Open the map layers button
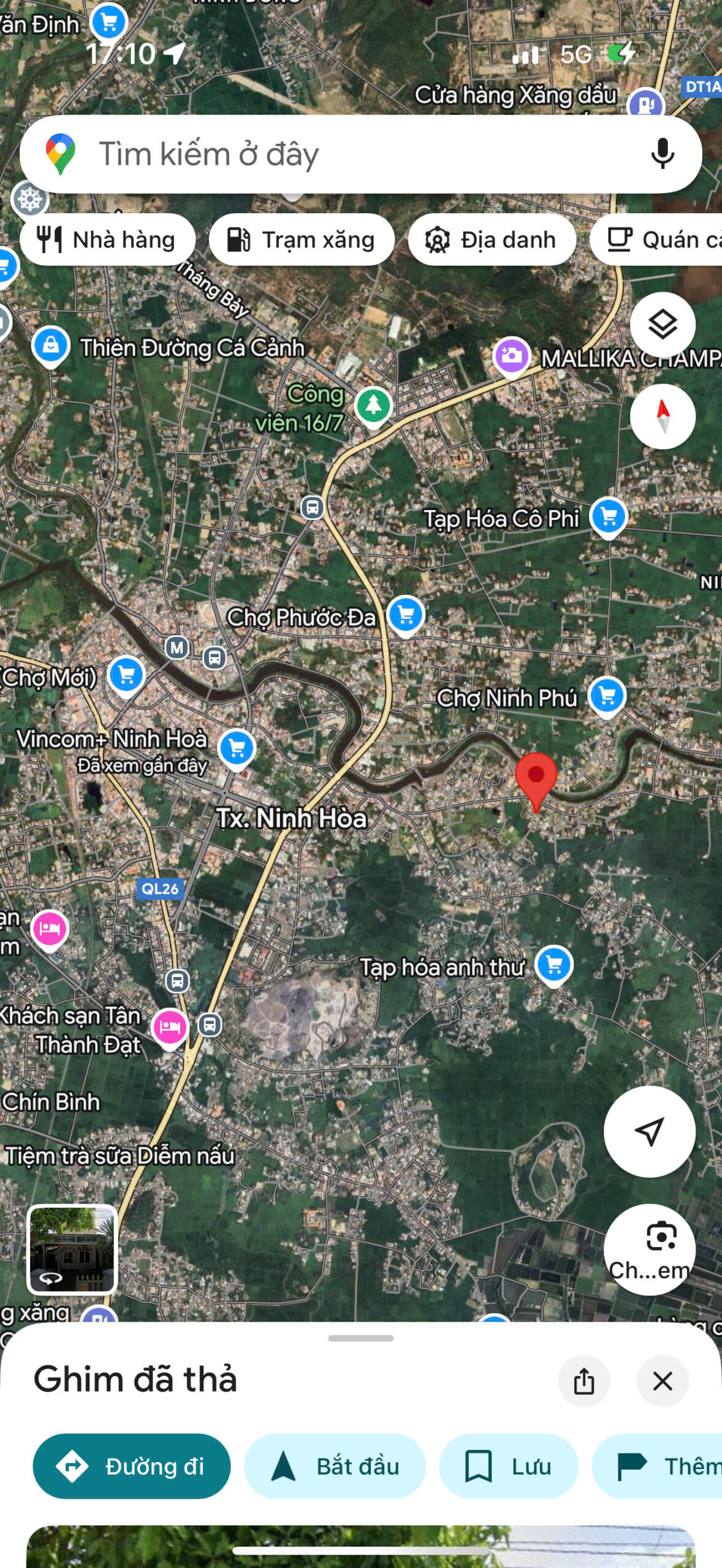This screenshot has width=722, height=1568. [x=662, y=324]
